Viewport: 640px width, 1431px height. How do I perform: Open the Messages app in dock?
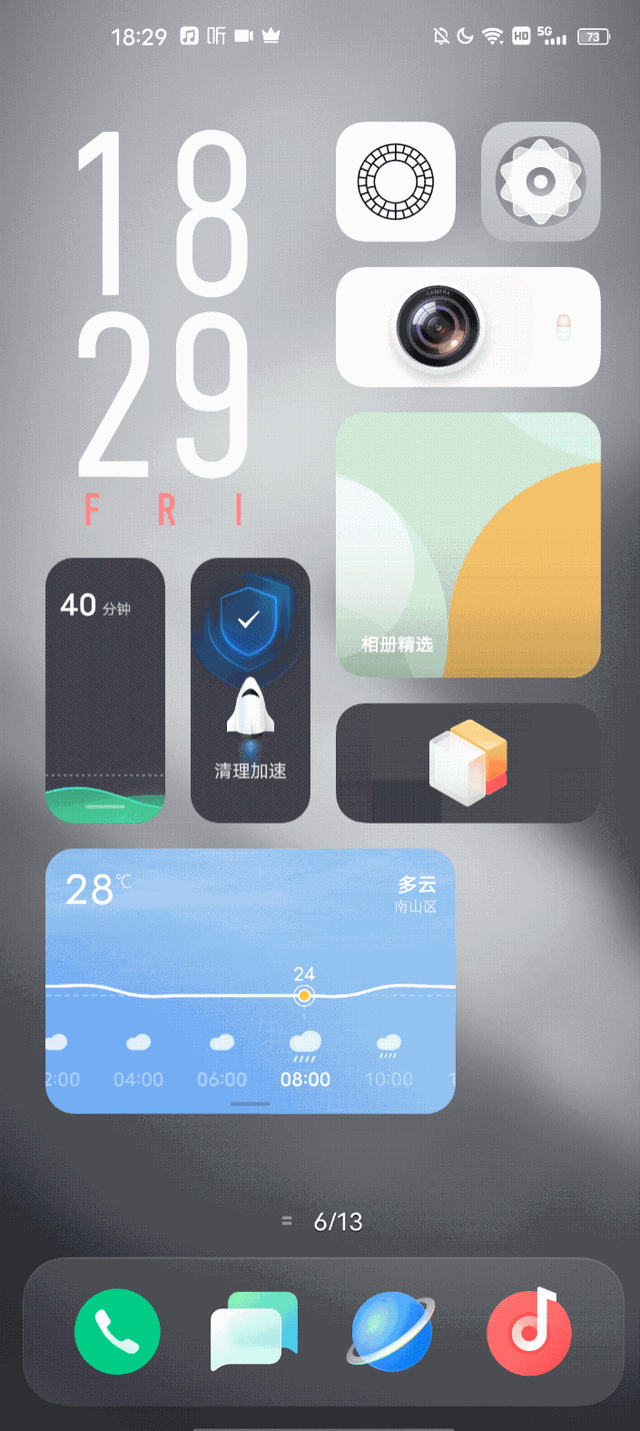254,1331
